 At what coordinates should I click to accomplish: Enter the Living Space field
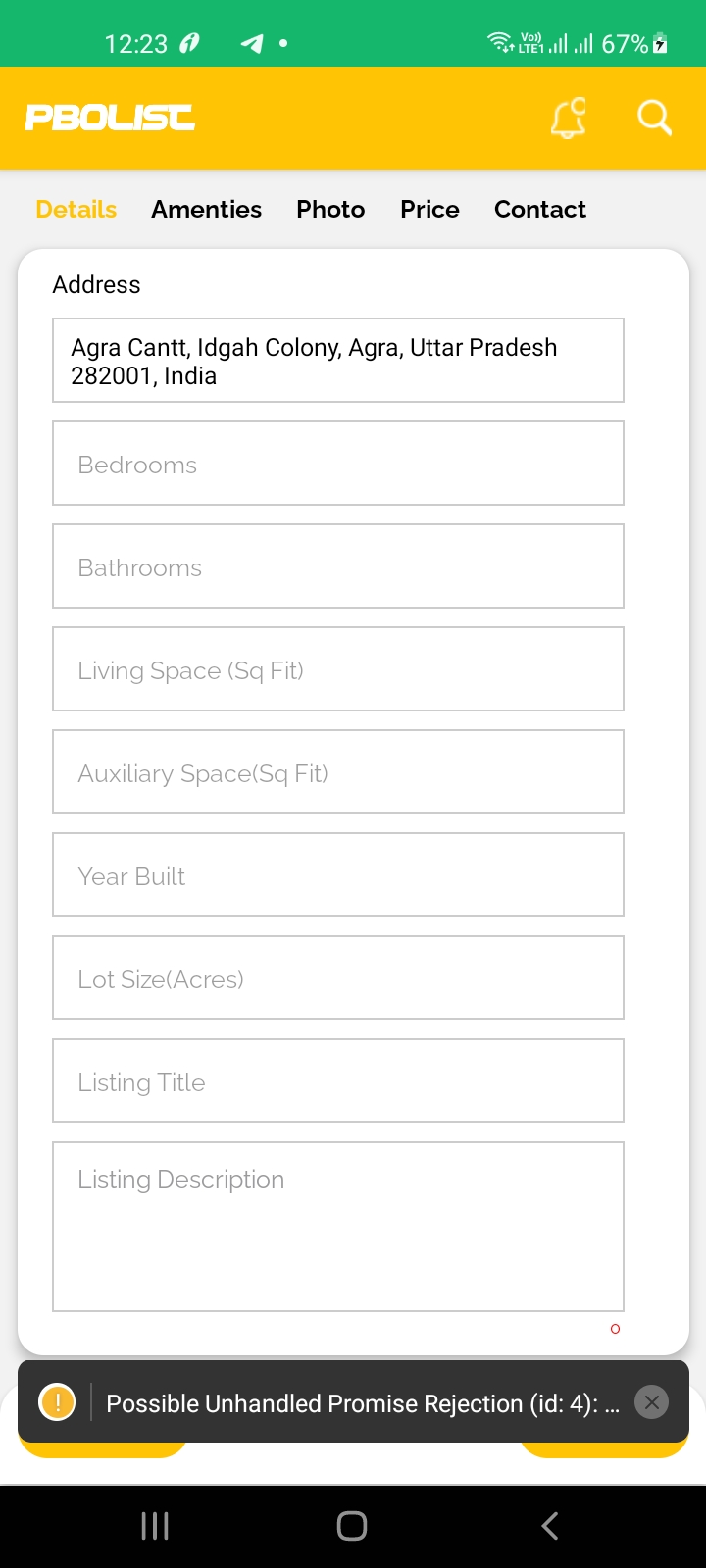tap(338, 669)
